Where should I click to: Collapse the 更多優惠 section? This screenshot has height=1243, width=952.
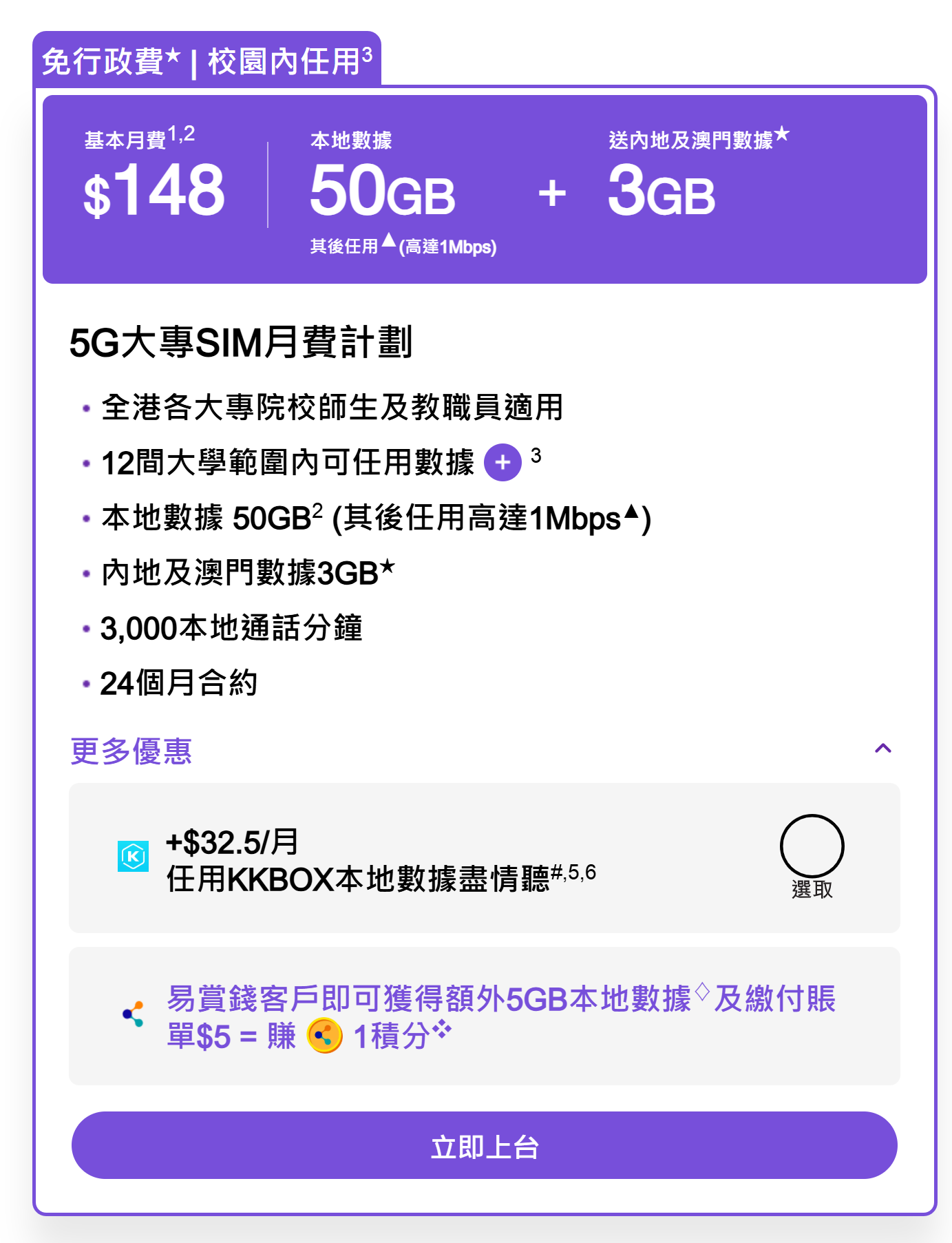pos(882,749)
